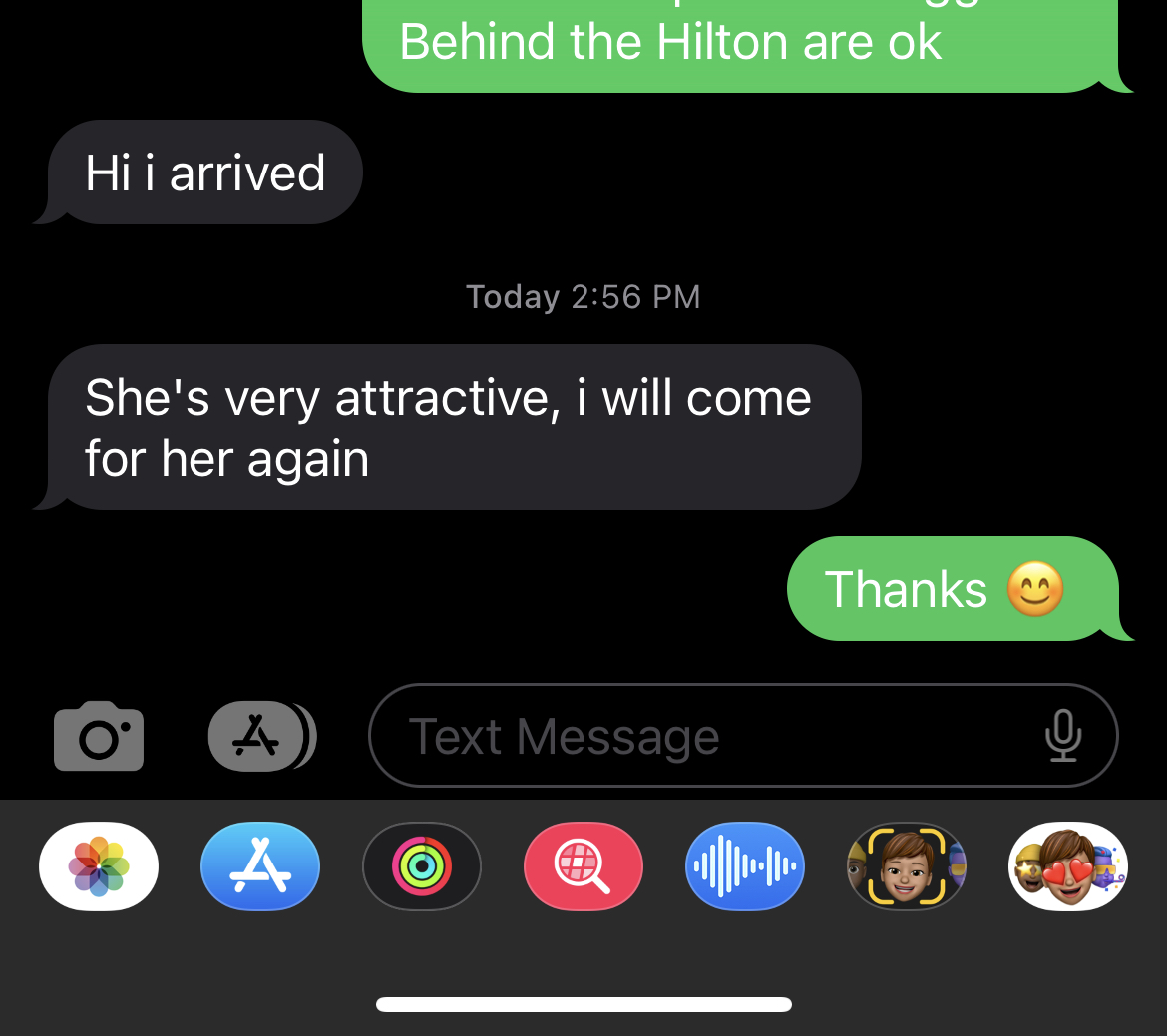Open the #images search app
1167x1036 pixels.
pyautogui.click(x=583, y=865)
